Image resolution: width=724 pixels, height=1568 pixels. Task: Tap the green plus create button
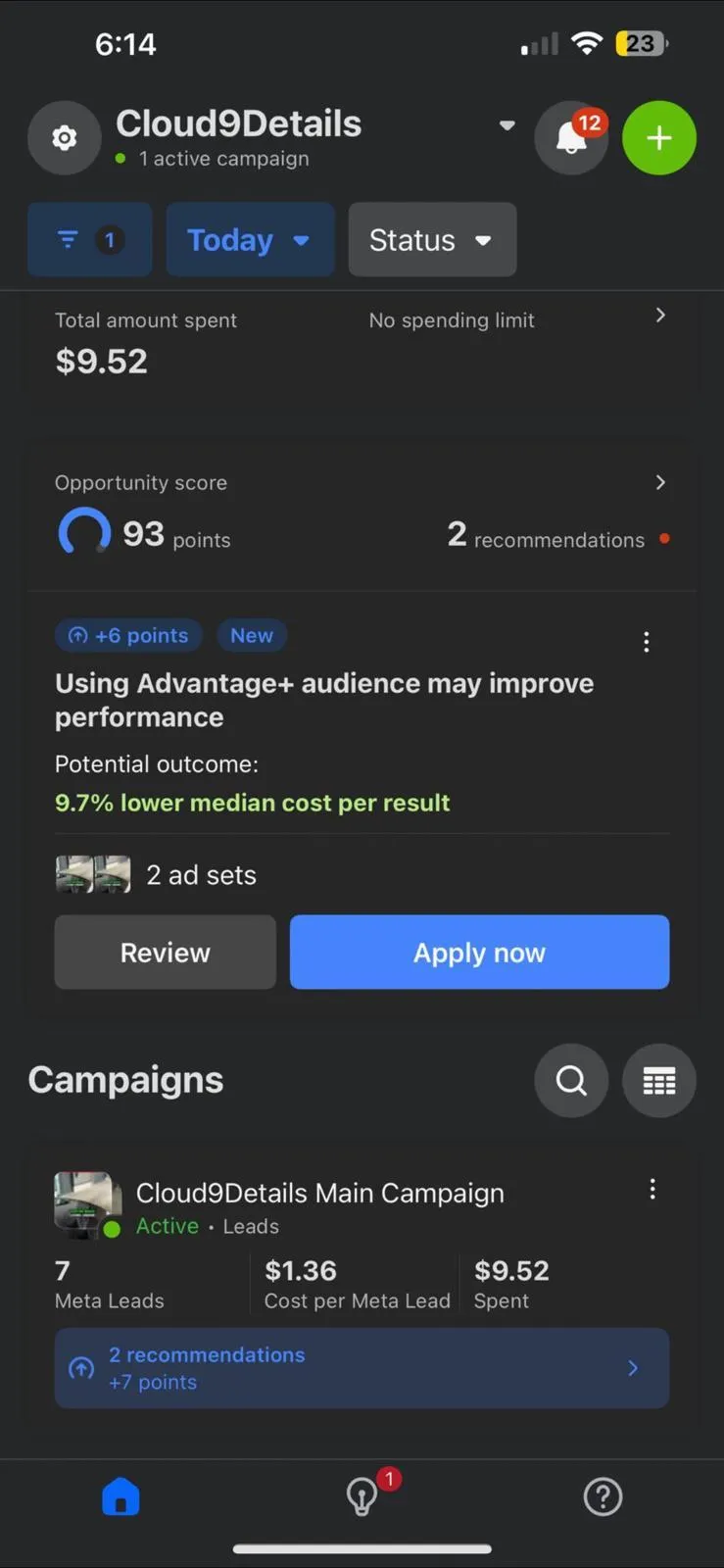pyautogui.click(x=659, y=138)
